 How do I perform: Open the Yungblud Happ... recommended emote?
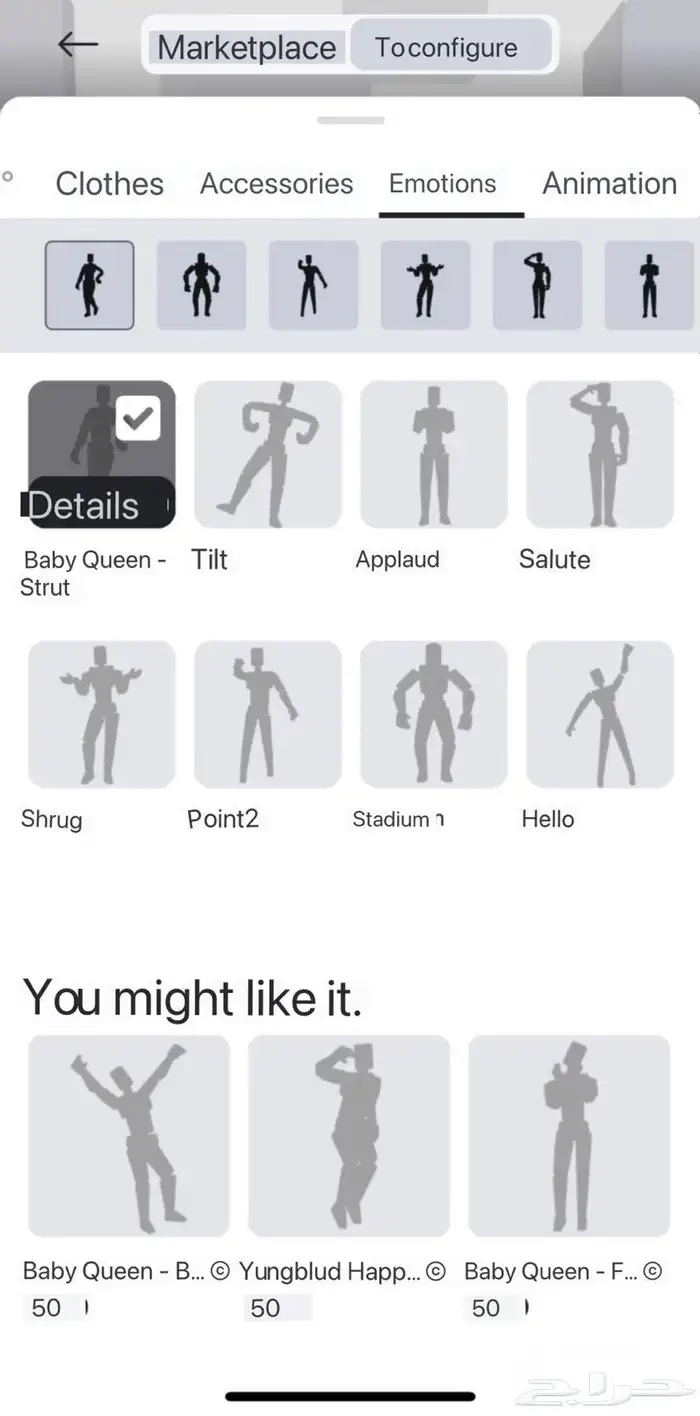pyautogui.click(x=349, y=1136)
